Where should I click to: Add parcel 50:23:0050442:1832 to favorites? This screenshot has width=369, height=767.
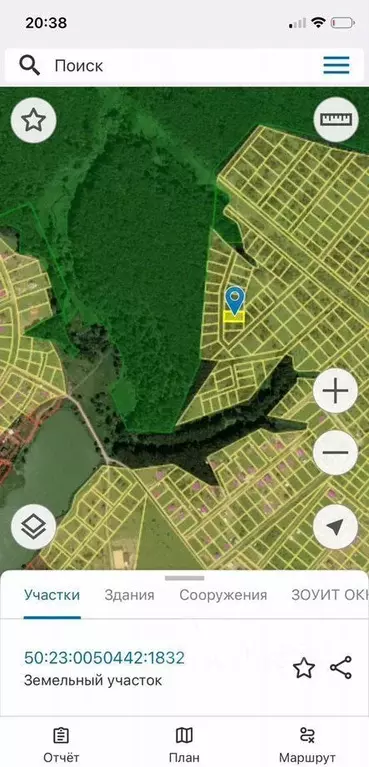[x=303, y=668]
